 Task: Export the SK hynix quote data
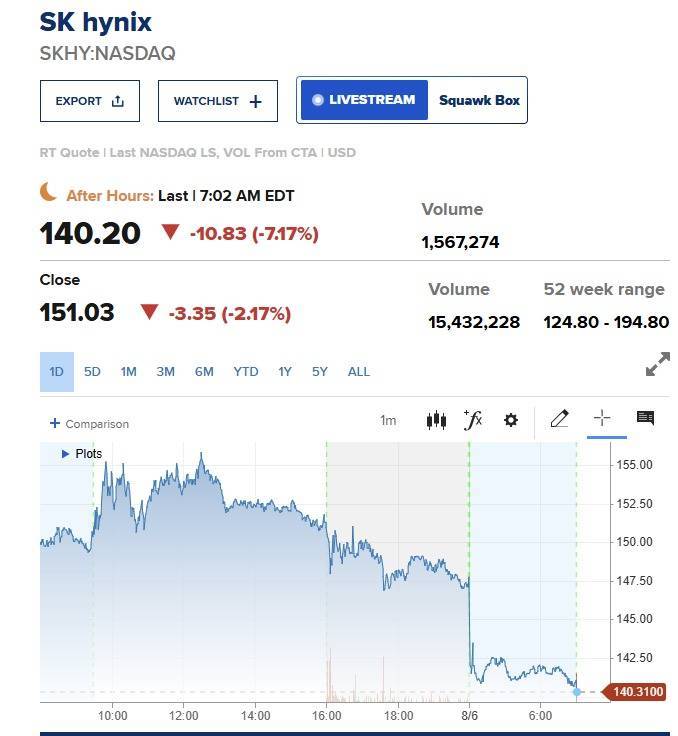[x=90, y=101]
